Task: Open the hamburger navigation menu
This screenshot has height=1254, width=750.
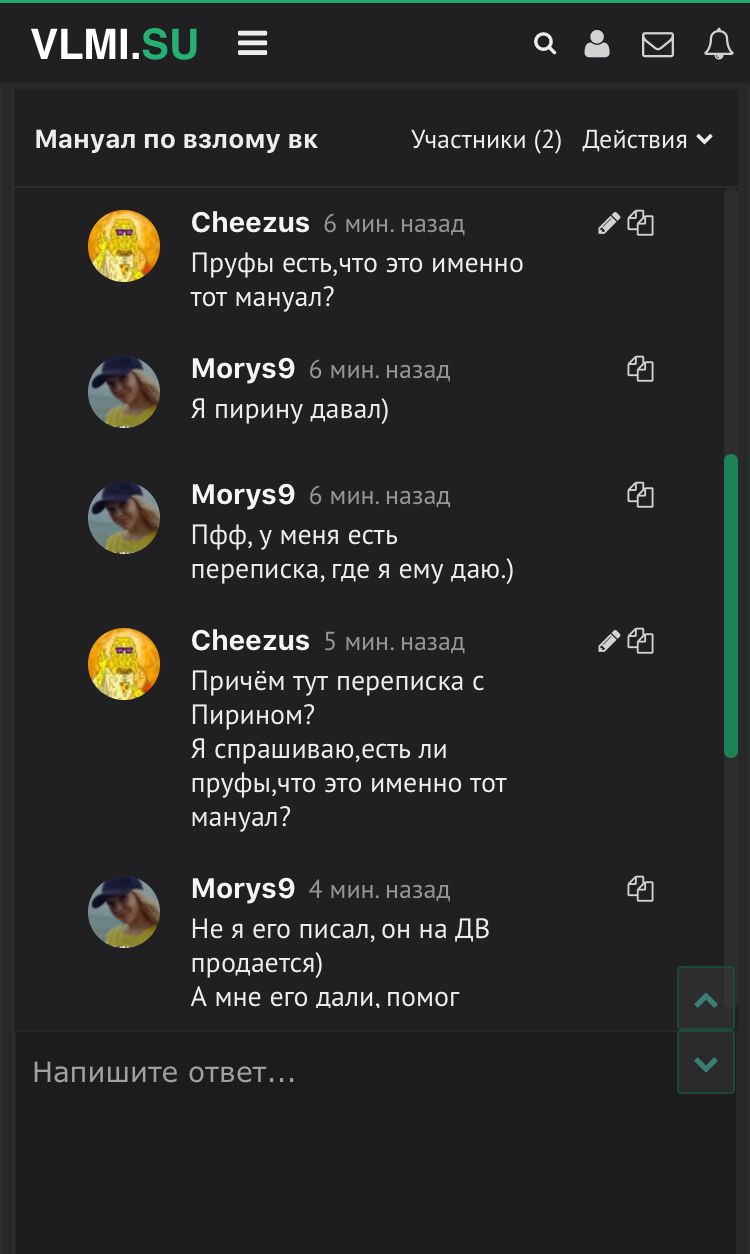Action: pos(252,43)
